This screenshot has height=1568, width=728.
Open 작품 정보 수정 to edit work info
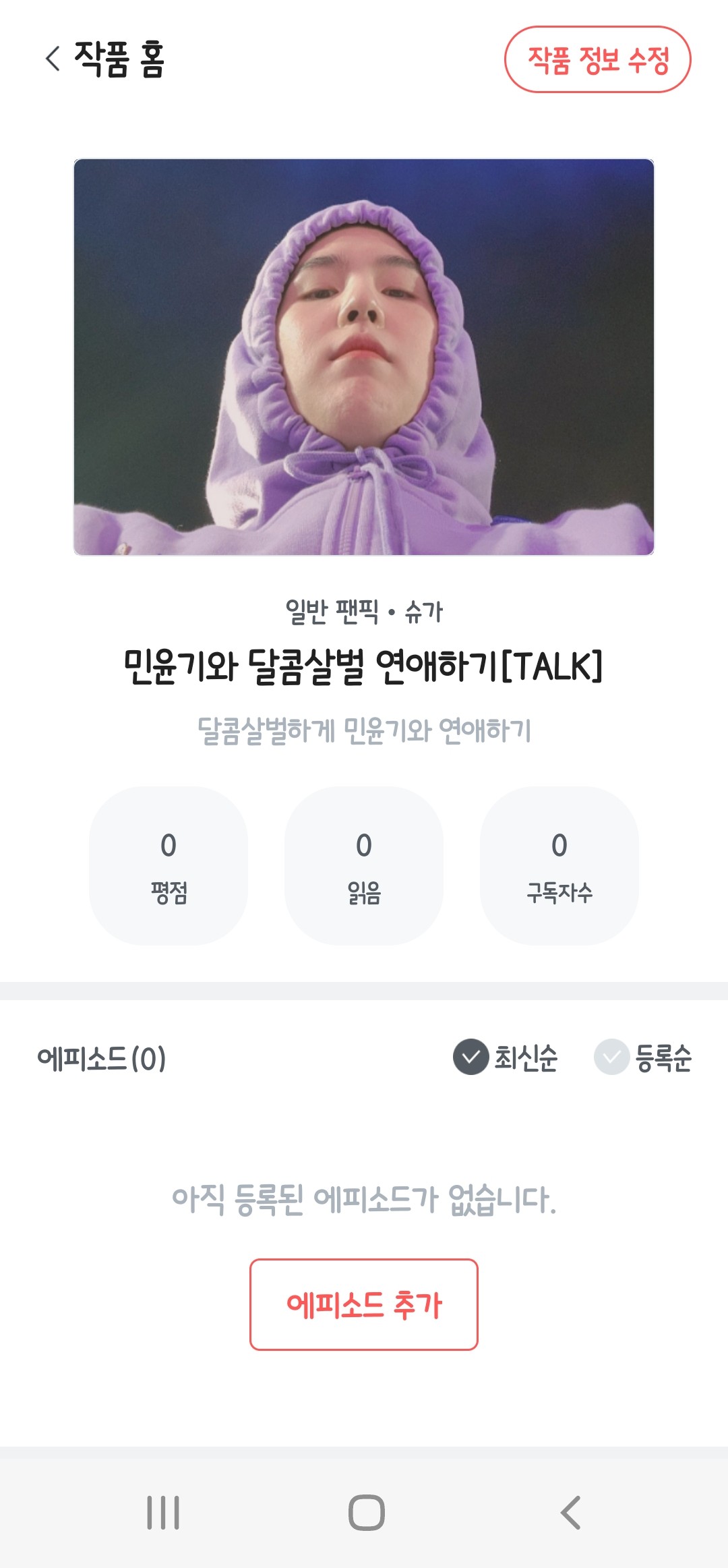pyautogui.click(x=597, y=59)
